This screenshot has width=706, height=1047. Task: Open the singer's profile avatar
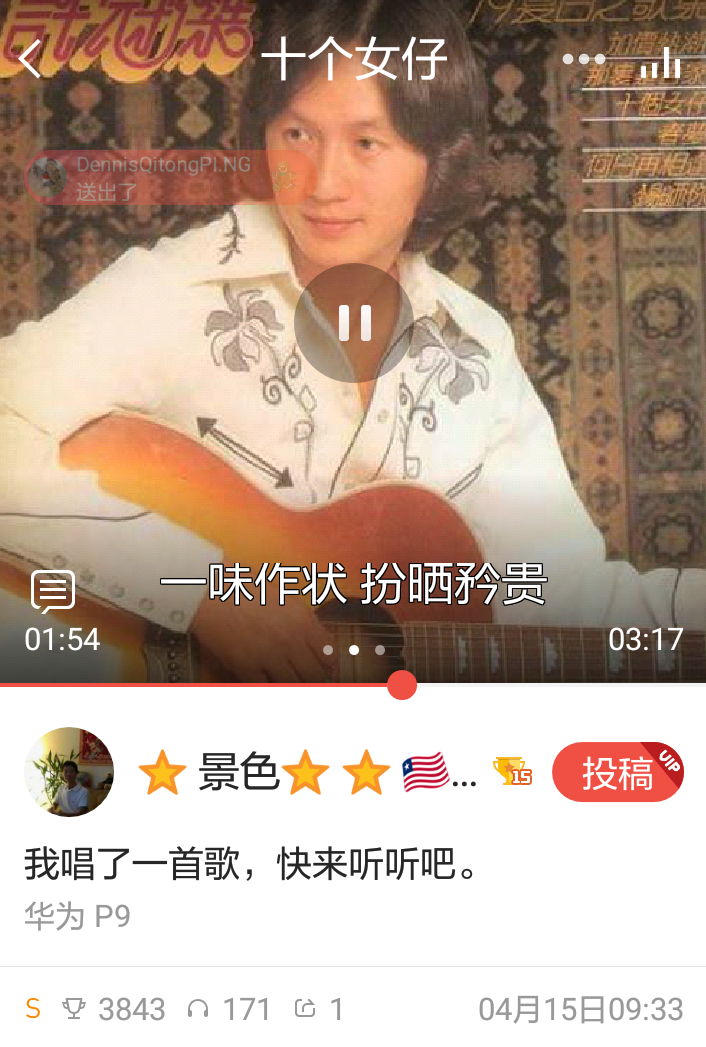pyautogui.click(x=69, y=772)
